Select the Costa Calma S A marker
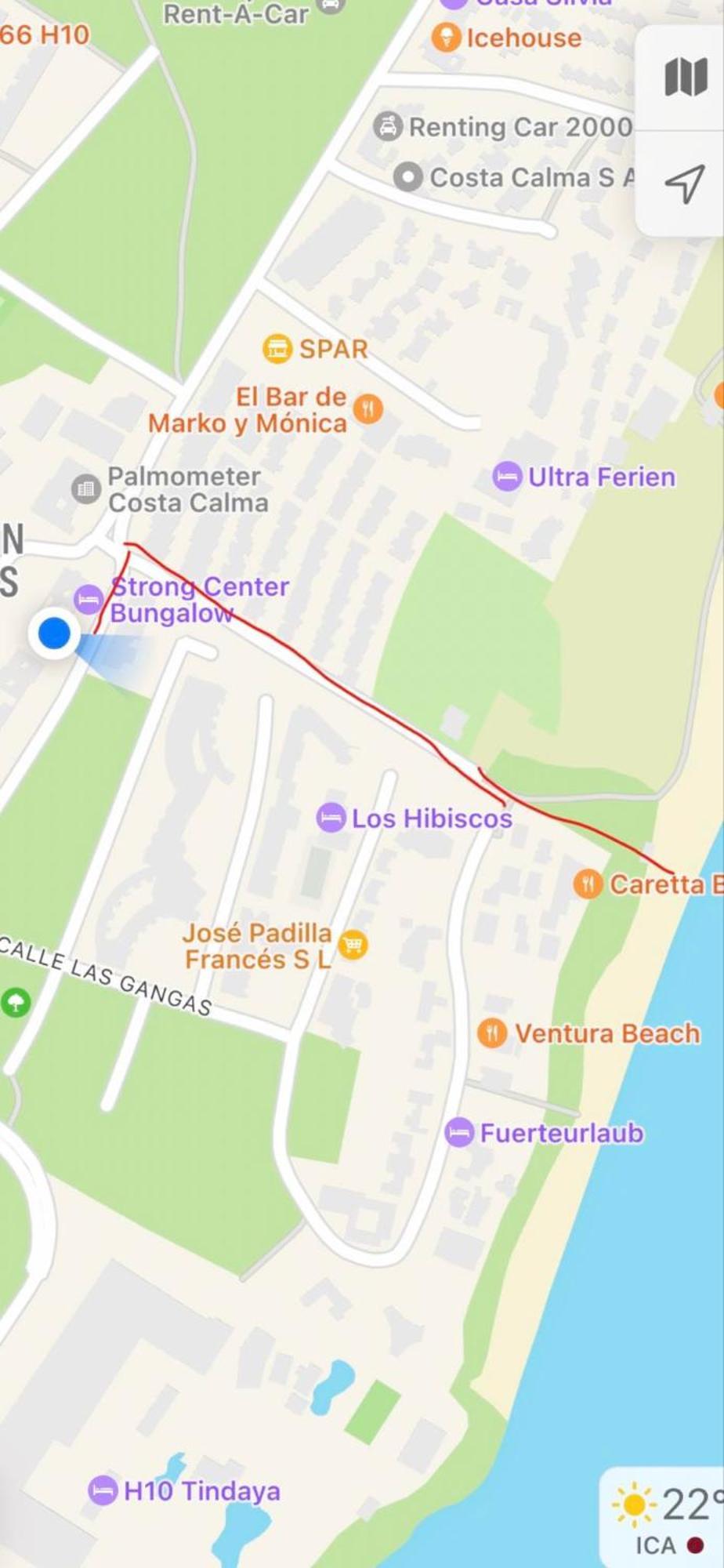The height and width of the screenshot is (1568, 724). tap(407, 177)
